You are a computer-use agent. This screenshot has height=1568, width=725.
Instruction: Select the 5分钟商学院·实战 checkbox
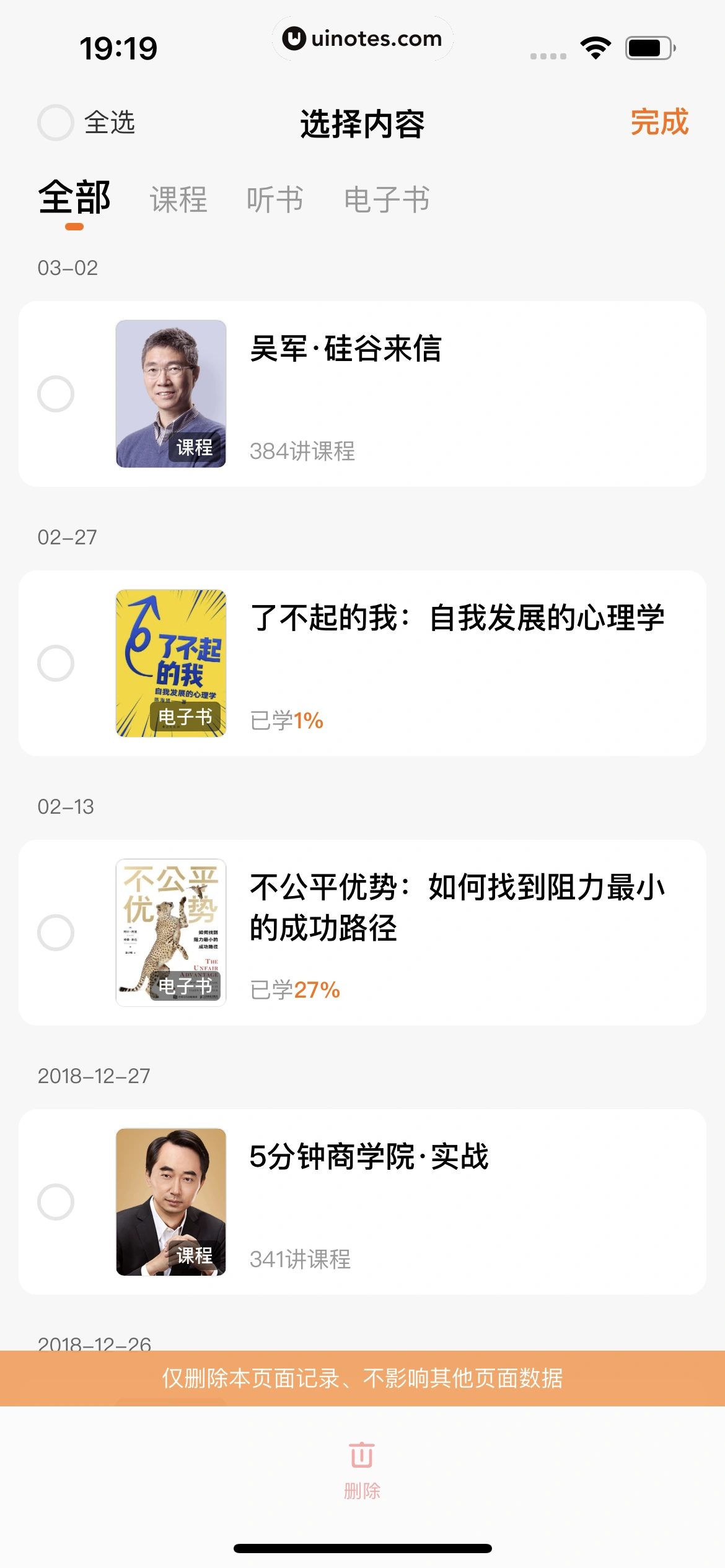pos(56,1202)
